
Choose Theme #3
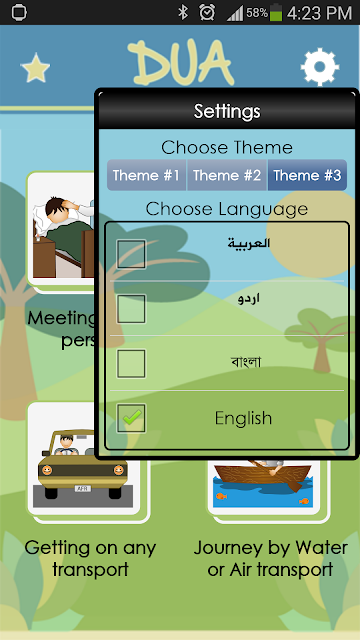pyautogui.click(x=307, y=176)
